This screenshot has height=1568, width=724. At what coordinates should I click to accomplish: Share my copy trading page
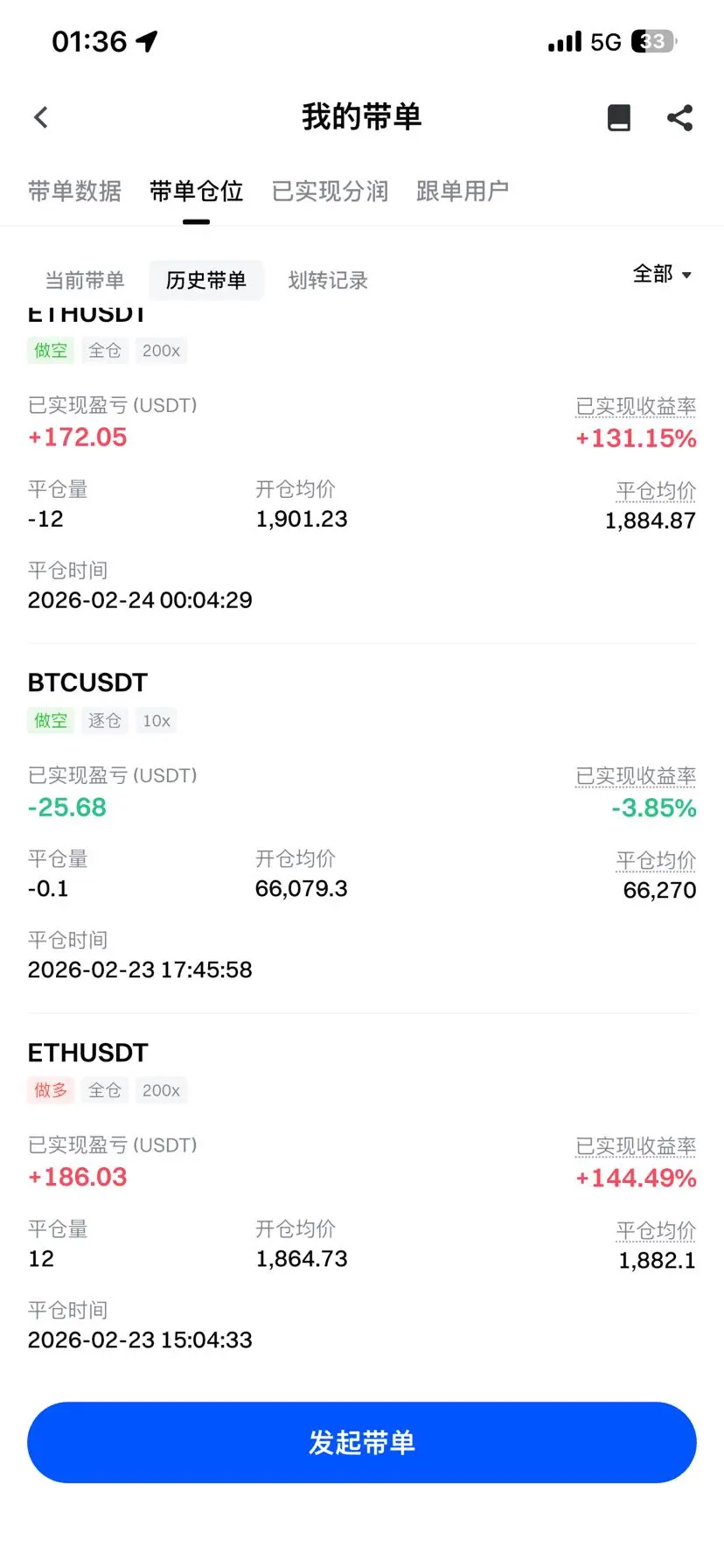[679, 117]
